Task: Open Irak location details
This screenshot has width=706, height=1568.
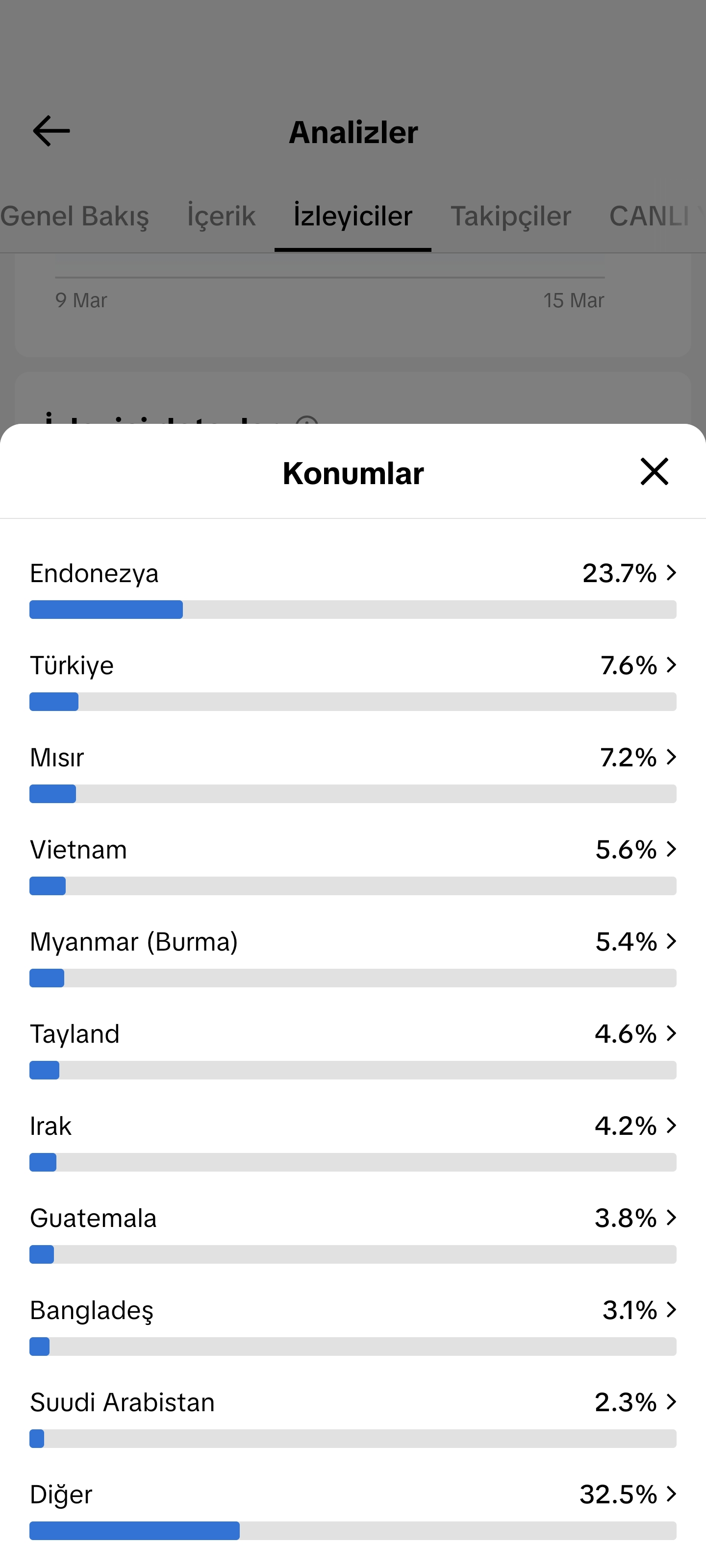Action: click(x=353, y=1141)
